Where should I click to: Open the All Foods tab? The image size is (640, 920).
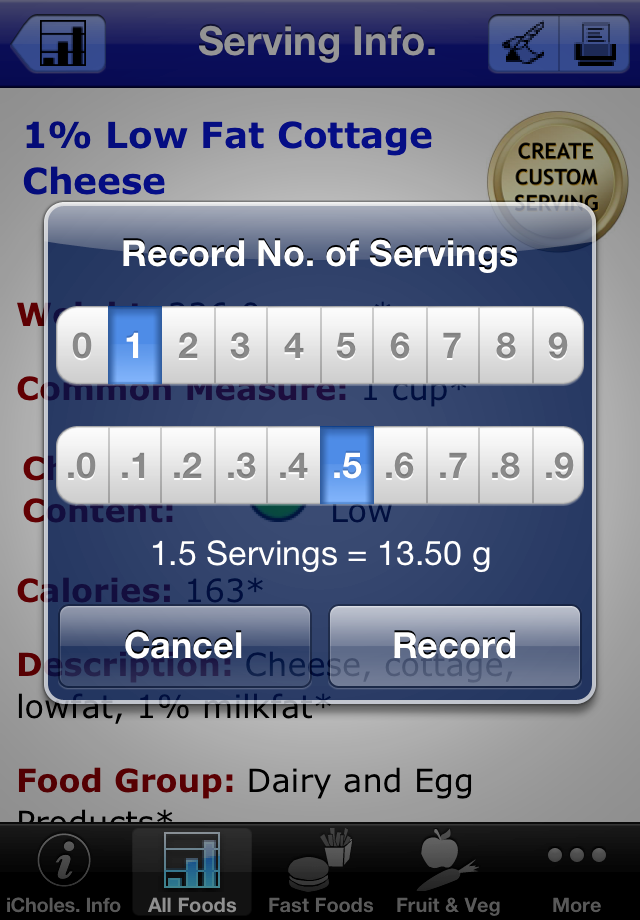[192, 874]
